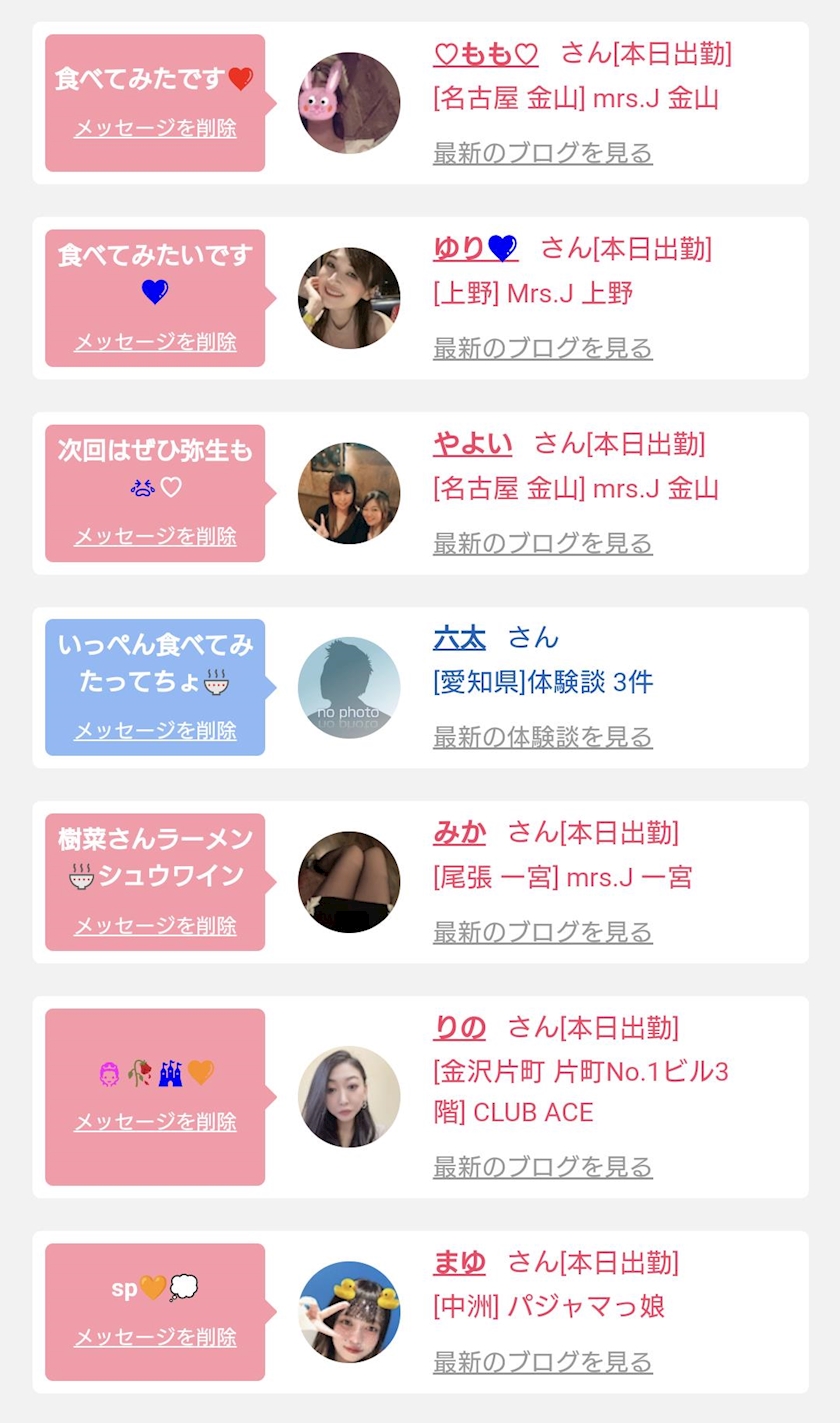Open ♡もも♡'s profile name link

pos(486,54)
